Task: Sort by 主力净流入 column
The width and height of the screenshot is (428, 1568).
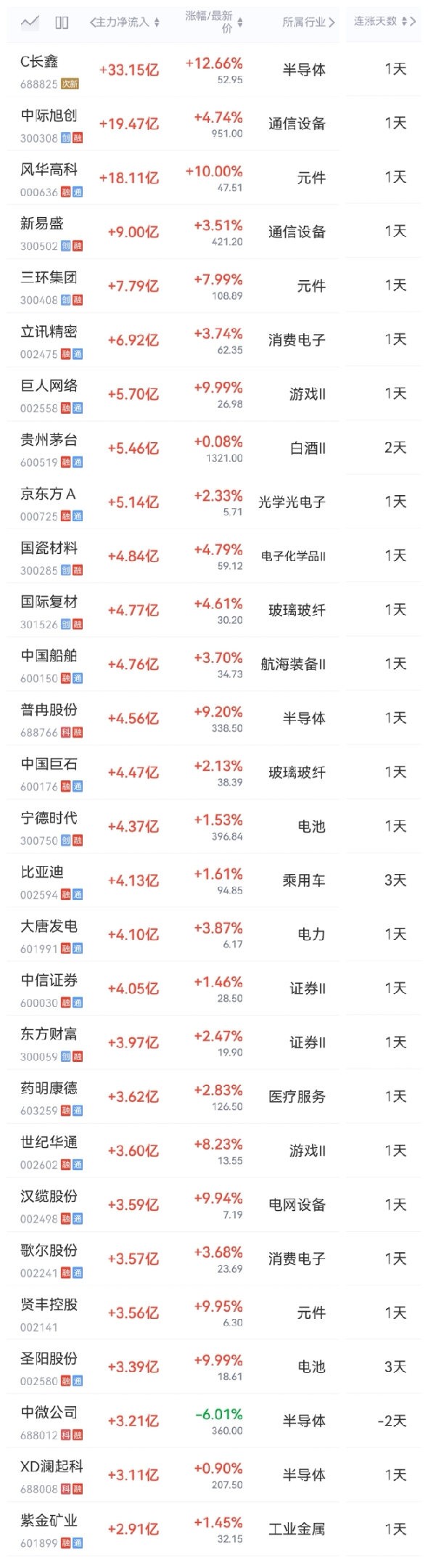Action: pos(124,23)
